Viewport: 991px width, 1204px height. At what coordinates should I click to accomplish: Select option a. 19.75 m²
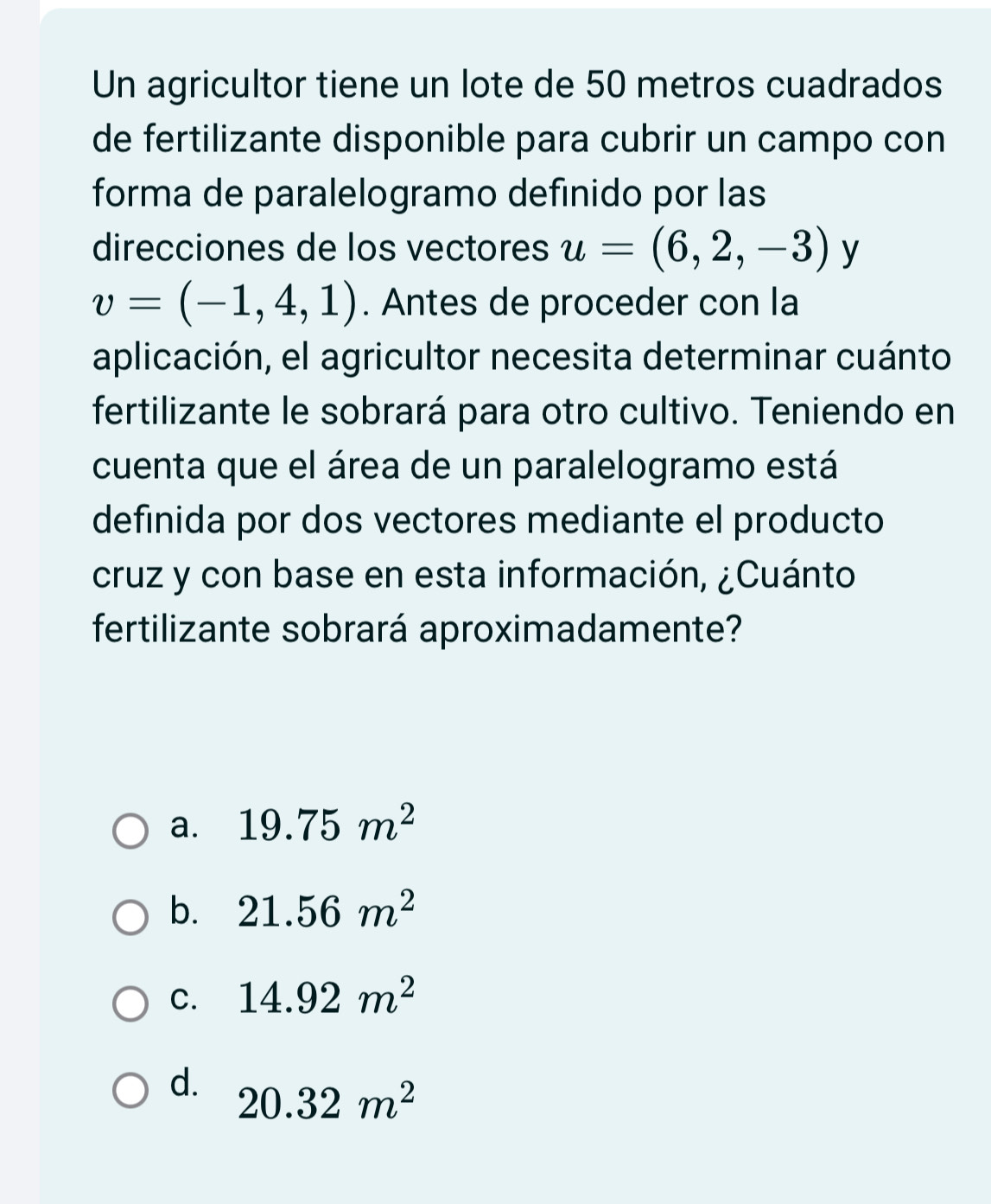pyautogui.click(x=130, y=831)
